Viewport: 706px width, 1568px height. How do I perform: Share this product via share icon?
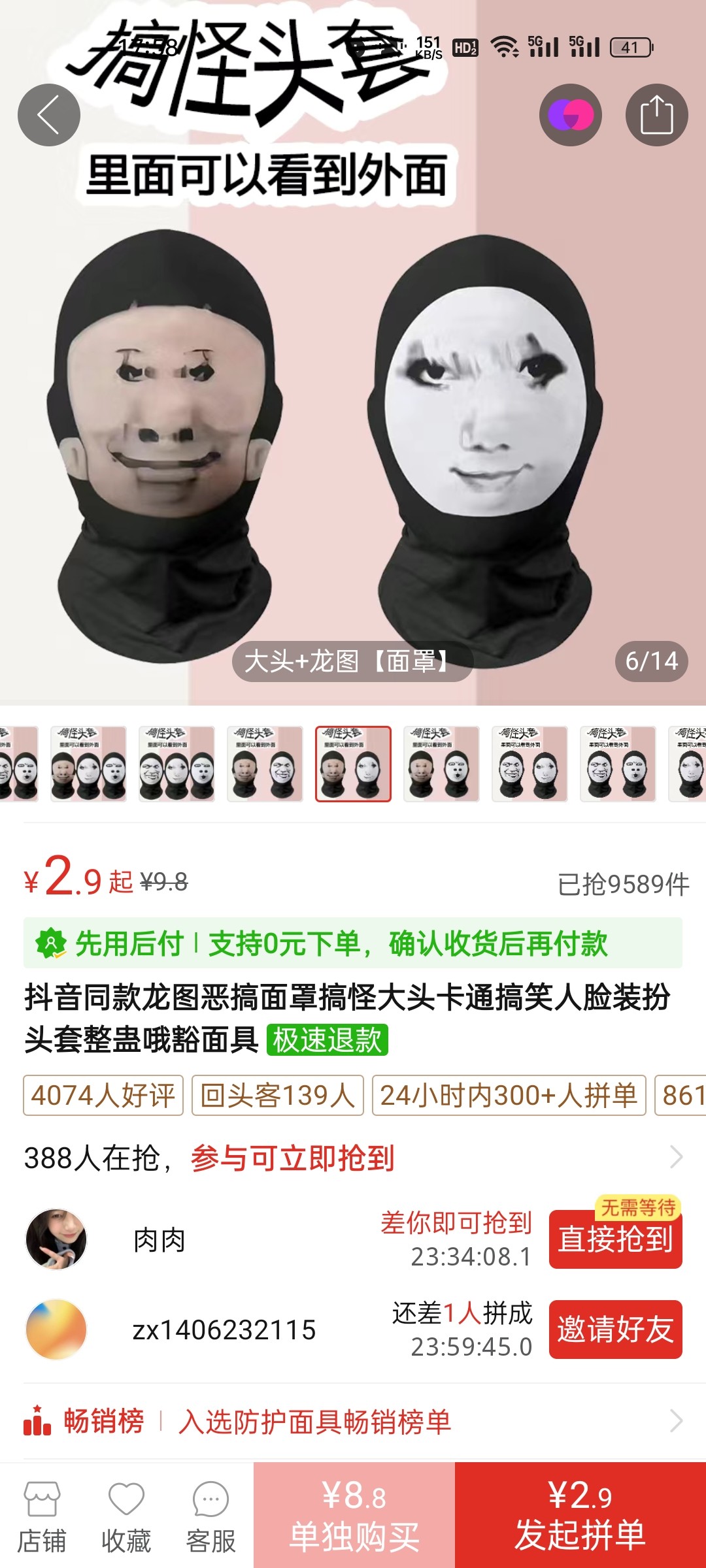(x=656, y=115)
